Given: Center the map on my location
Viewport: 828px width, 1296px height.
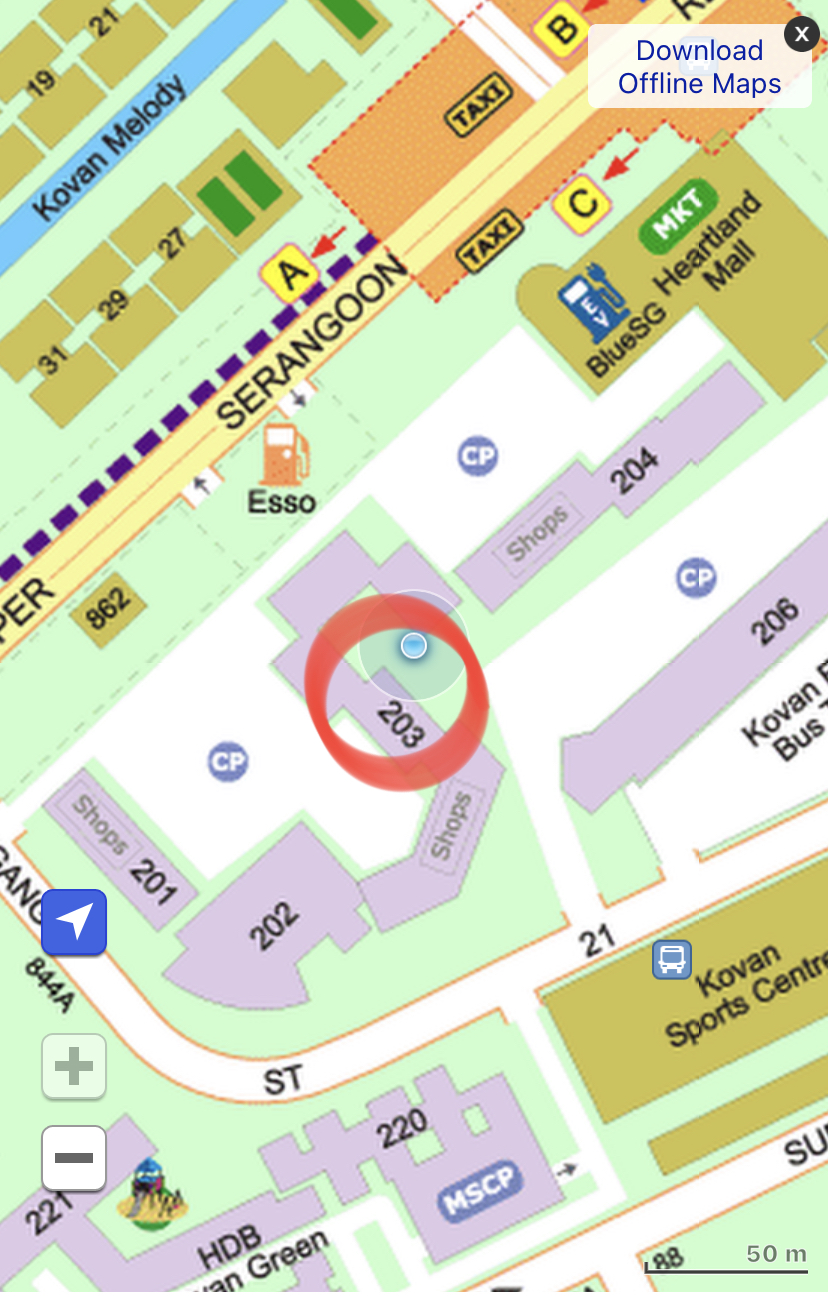Looking at the screenshot, I should pyautogui.click(x=74, y=922).
